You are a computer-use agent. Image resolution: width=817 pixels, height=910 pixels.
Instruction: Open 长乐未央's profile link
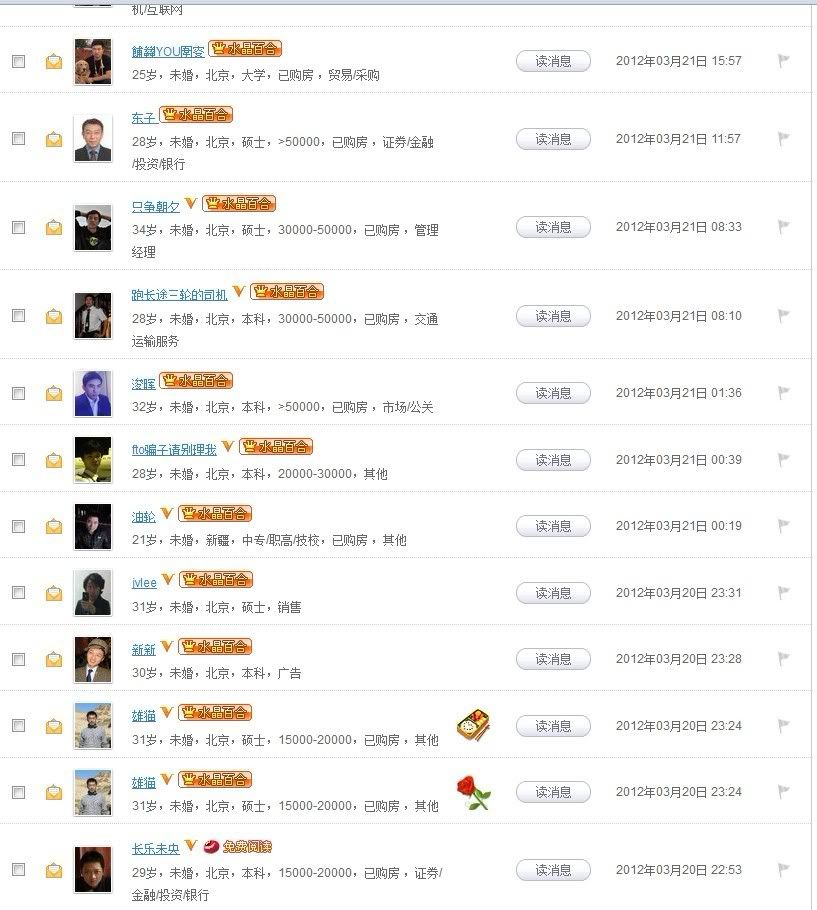(x=155, y=849)
